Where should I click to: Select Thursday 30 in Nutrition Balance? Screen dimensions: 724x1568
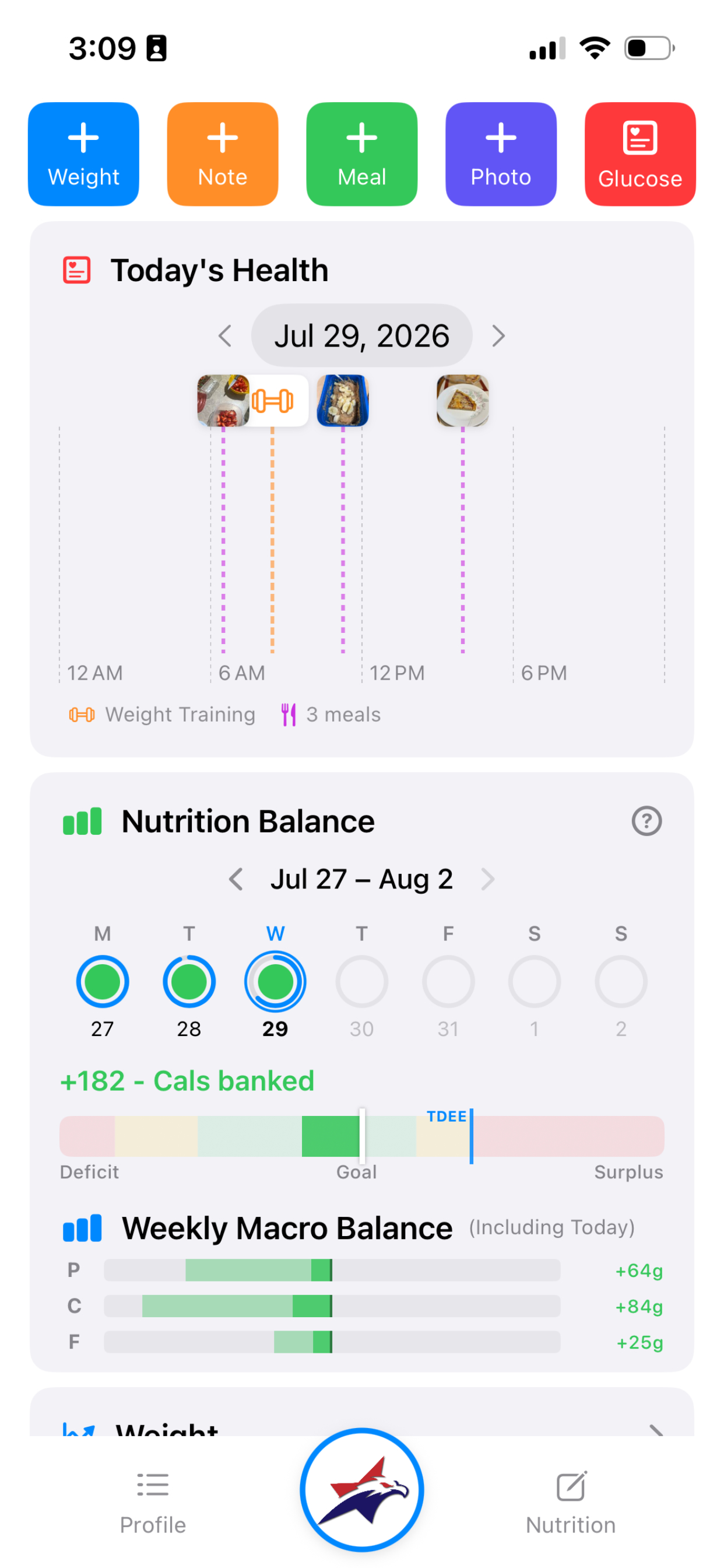pyautogui.click(x=362, y=982)
